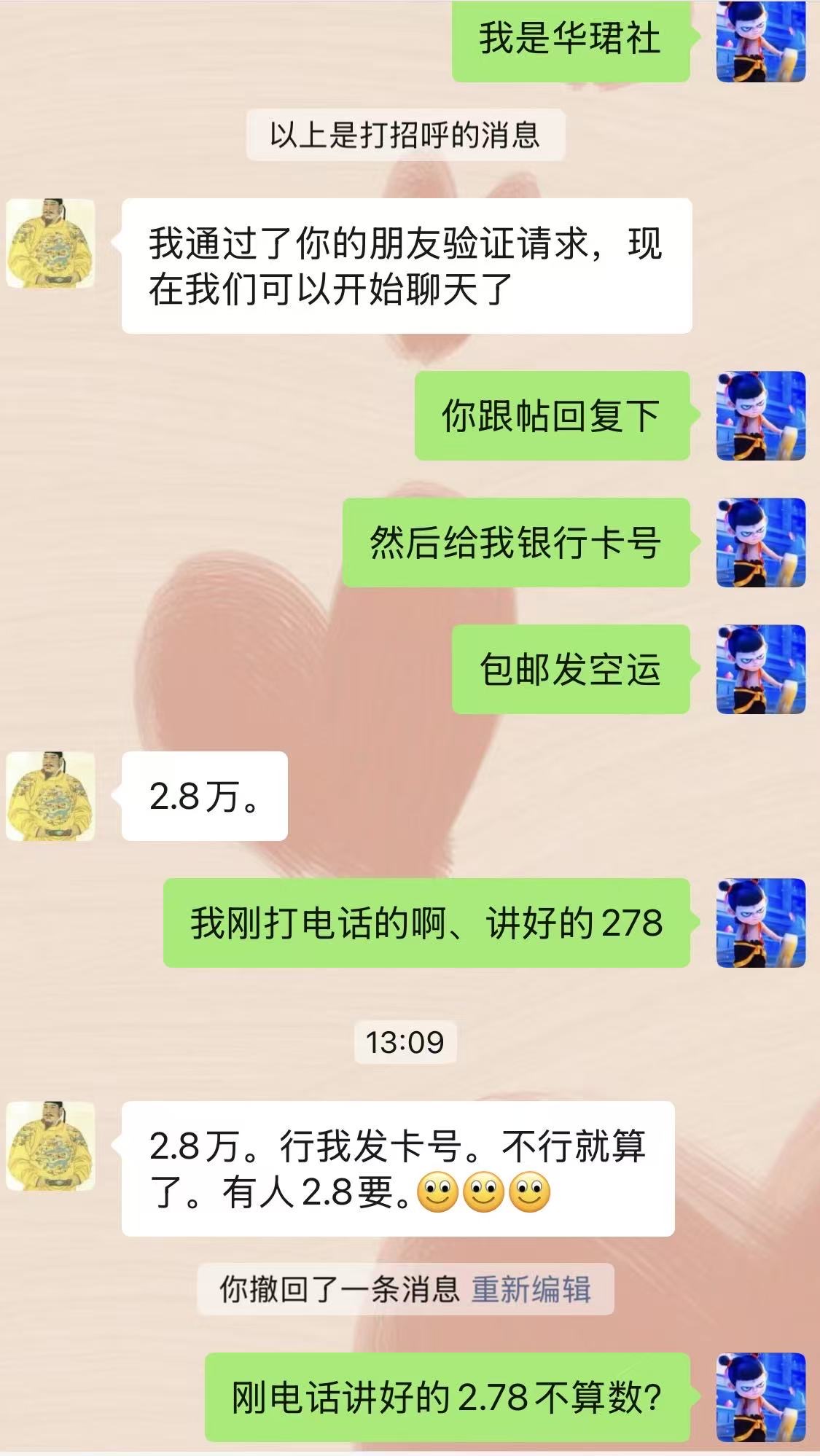
Task: Open contact's avatar beside 我通过了你的朋友验证请求 message
Action: [50, 243]
